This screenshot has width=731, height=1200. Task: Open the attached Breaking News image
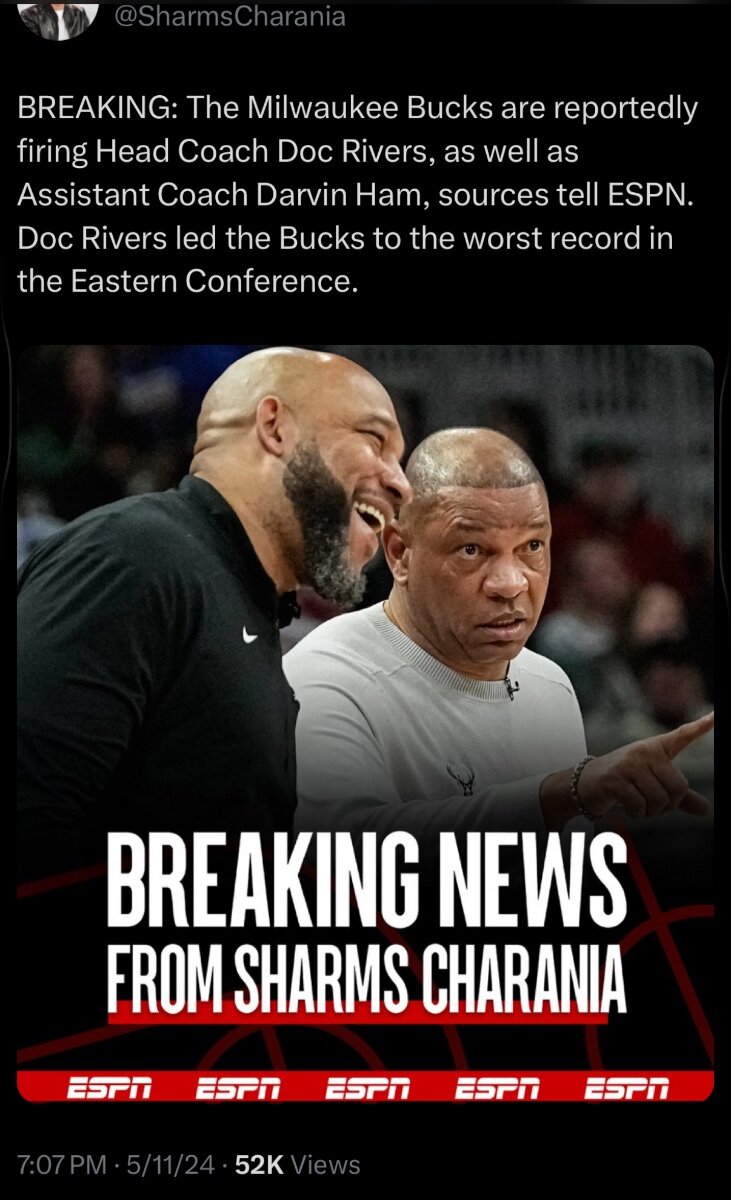[x=365, y=723]
